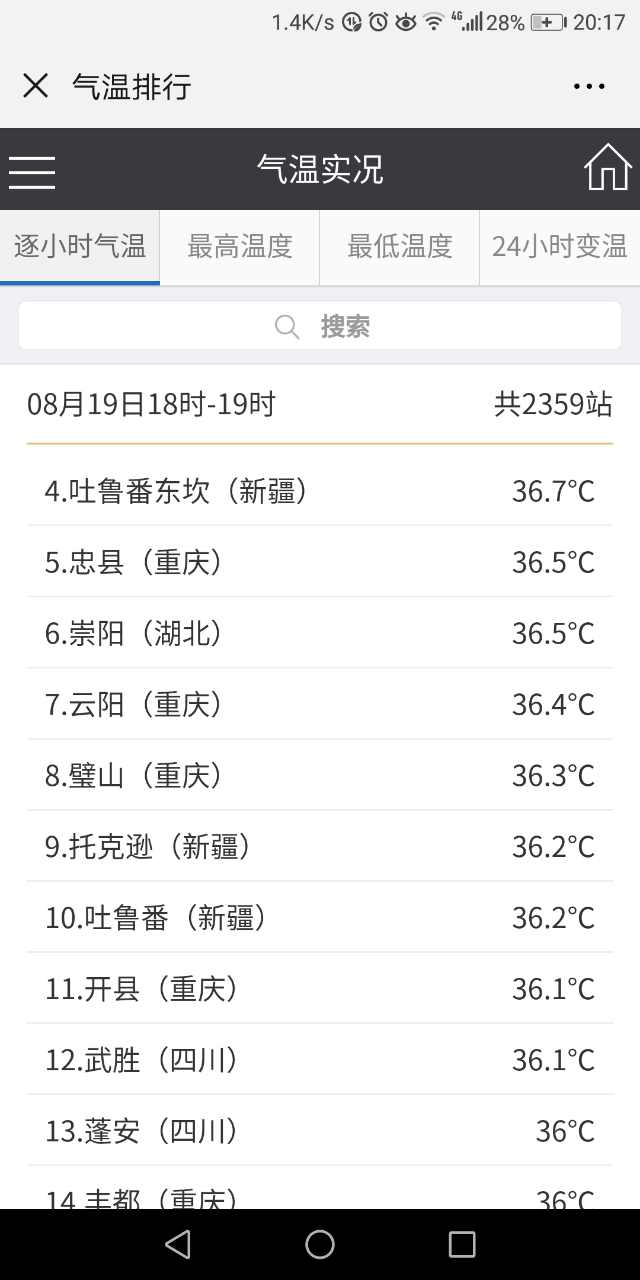Switch to the 最低温度 tab
This screenshot has width=640, height=1280.
[400, 246]
